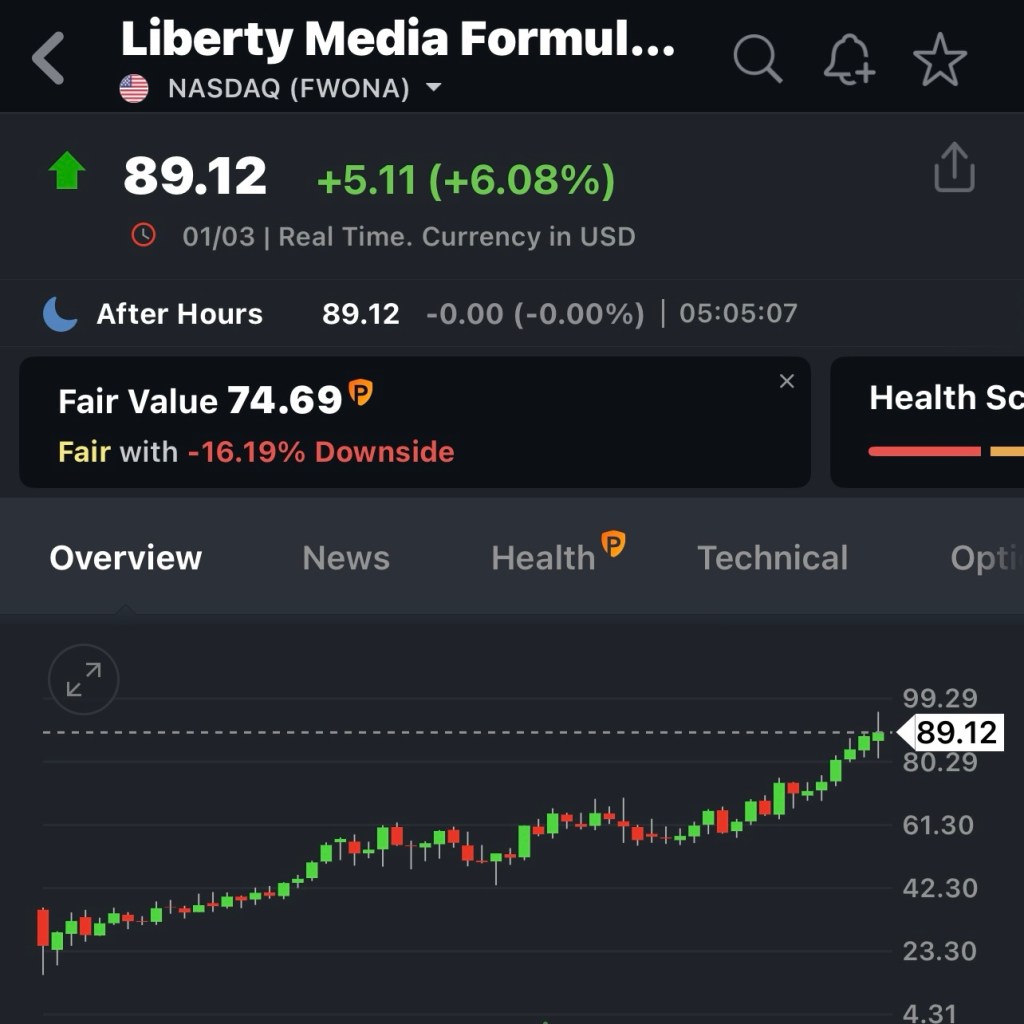1024x1024 pixels.
Task: Go back to the previous screen
Action: point(48,58)
